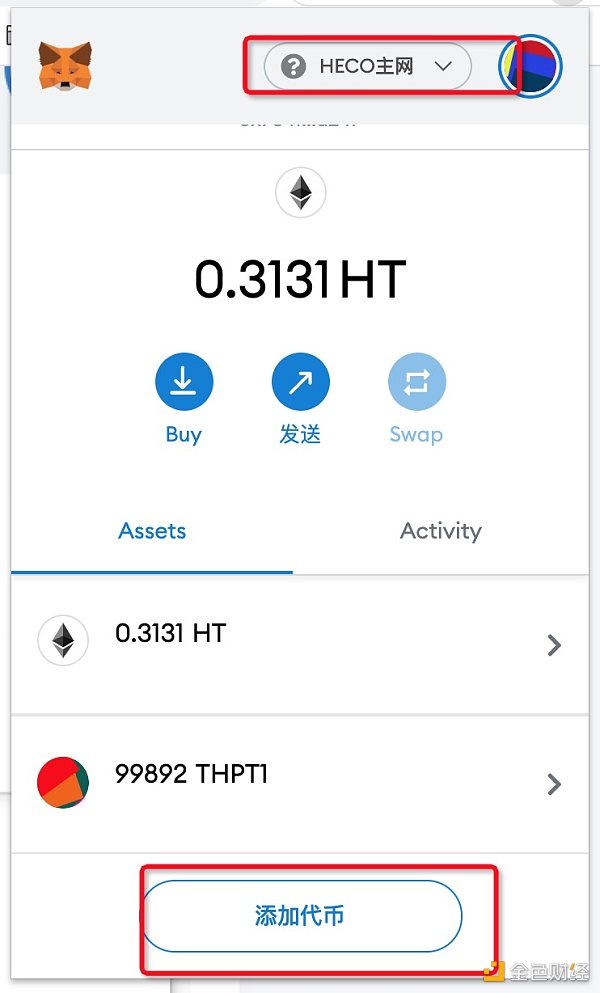Viewport: 600px width, 993px height.
Task: Switch to the Assets tab
Action: point(152,531)
